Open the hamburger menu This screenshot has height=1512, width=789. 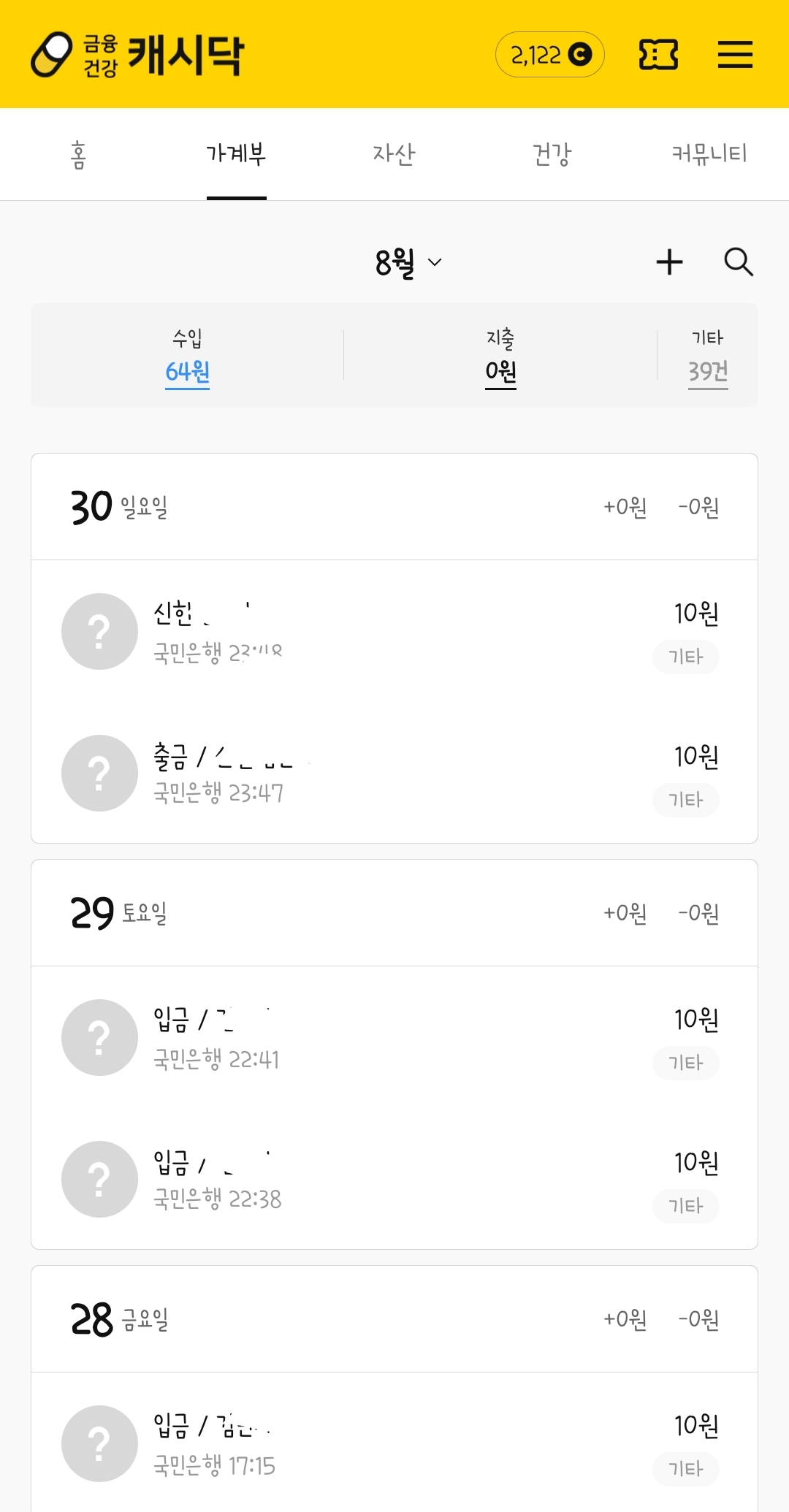pos(734,55)
